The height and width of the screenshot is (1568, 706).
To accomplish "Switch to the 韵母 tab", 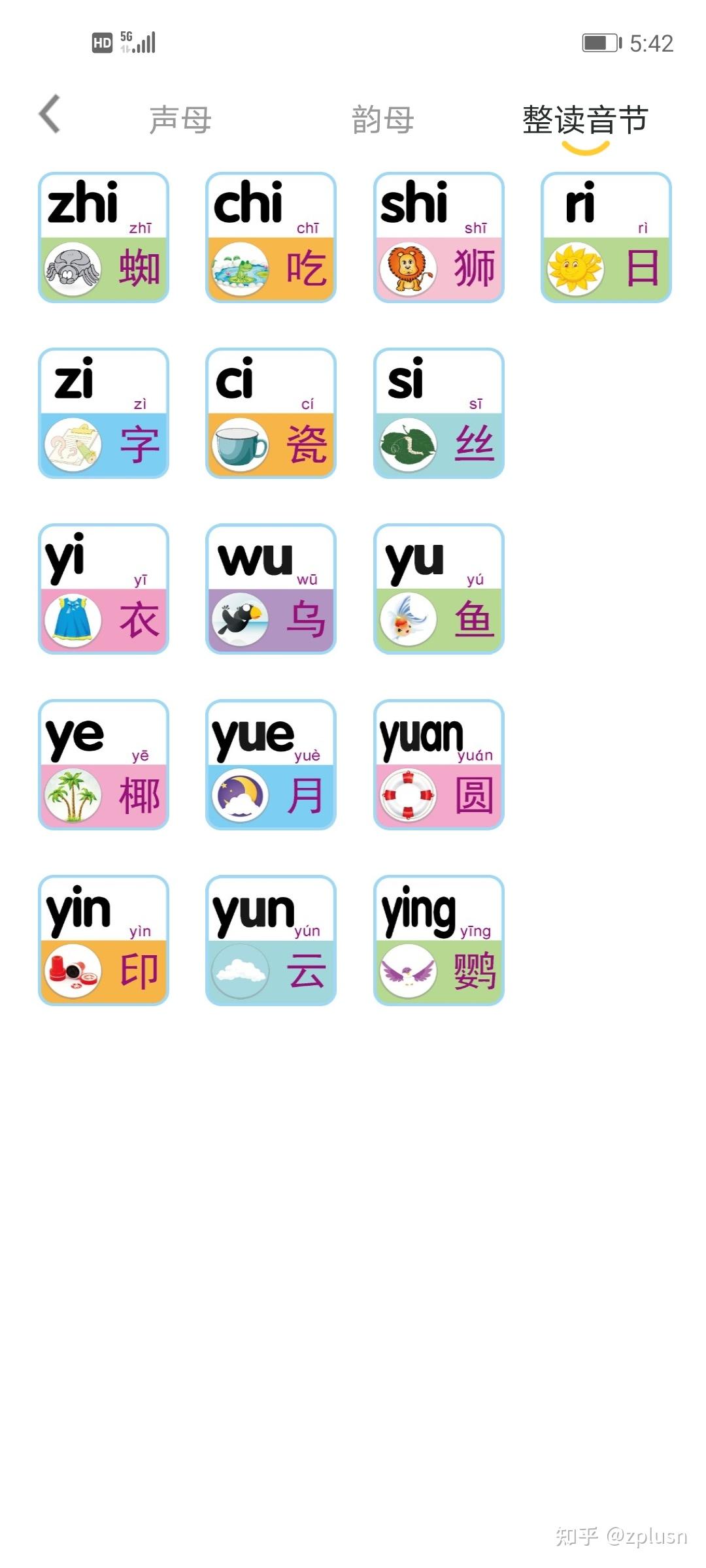I will tap(383, 120).
